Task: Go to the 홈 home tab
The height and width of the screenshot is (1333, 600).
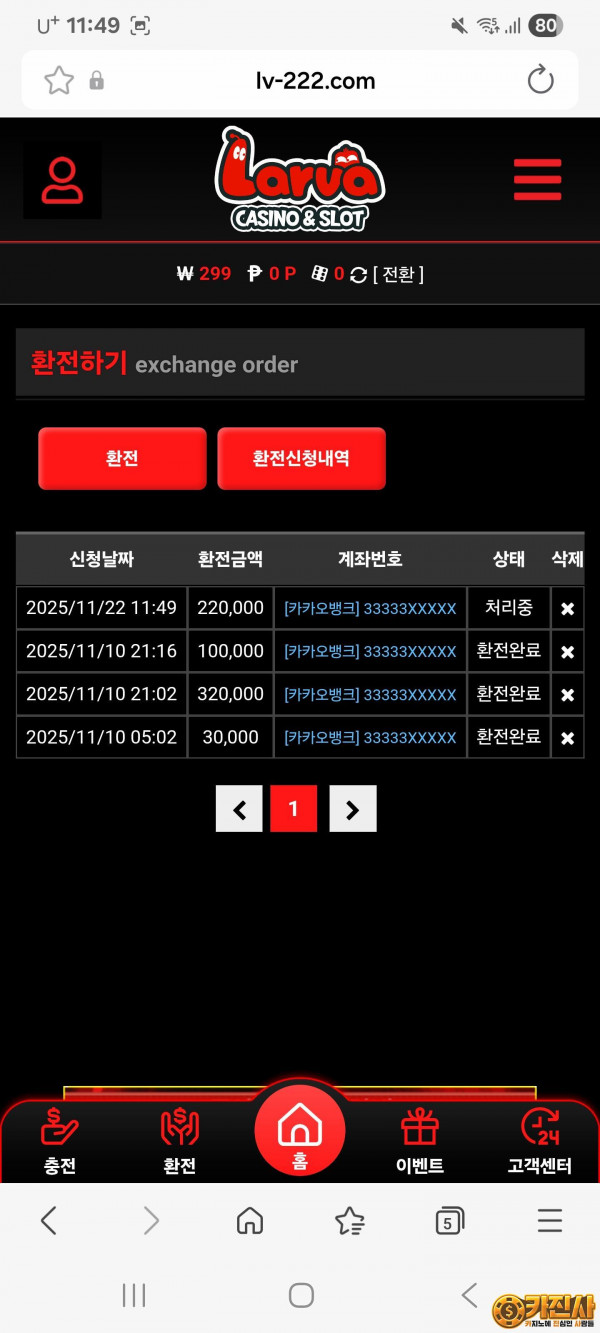Action: coord(299,1134)
